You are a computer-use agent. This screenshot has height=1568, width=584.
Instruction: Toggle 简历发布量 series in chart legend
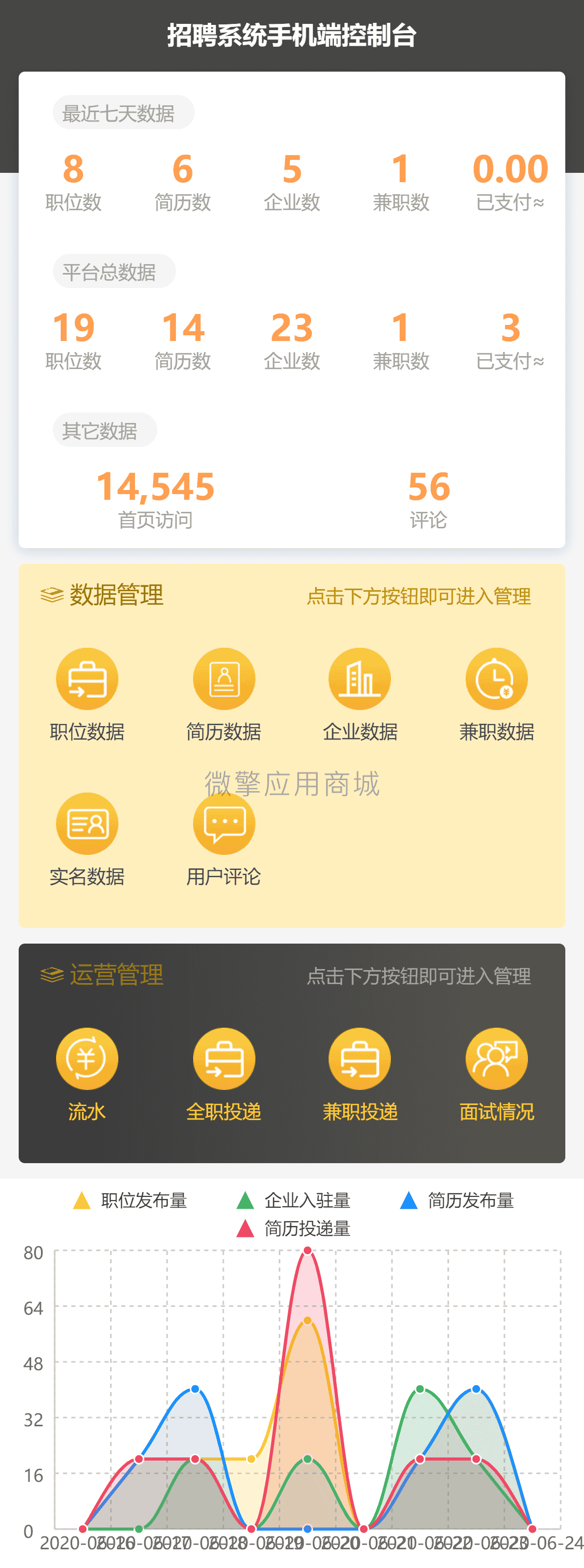(x=457, y=1201)
